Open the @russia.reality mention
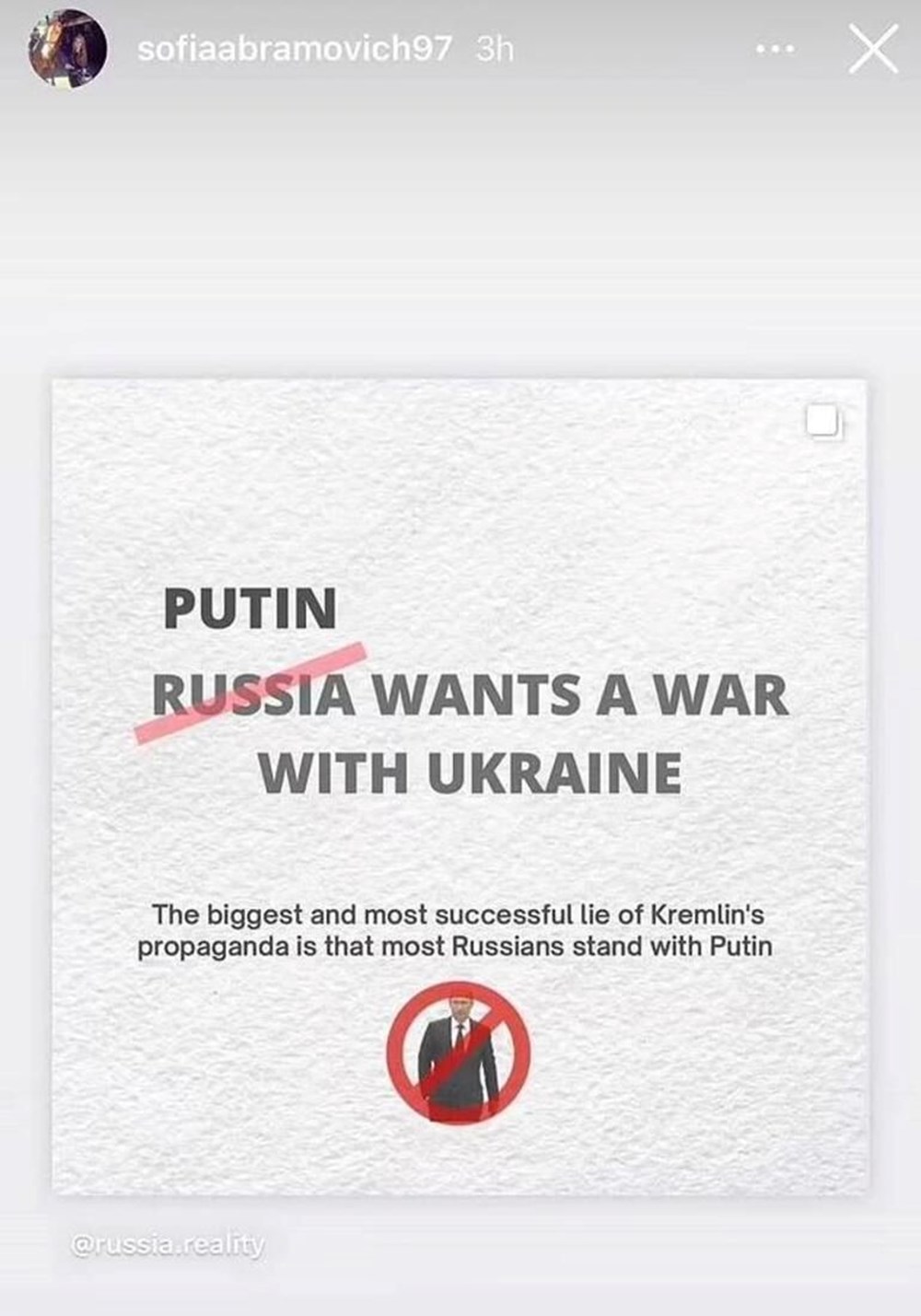921x1316 pixels. pos(168,1245)
